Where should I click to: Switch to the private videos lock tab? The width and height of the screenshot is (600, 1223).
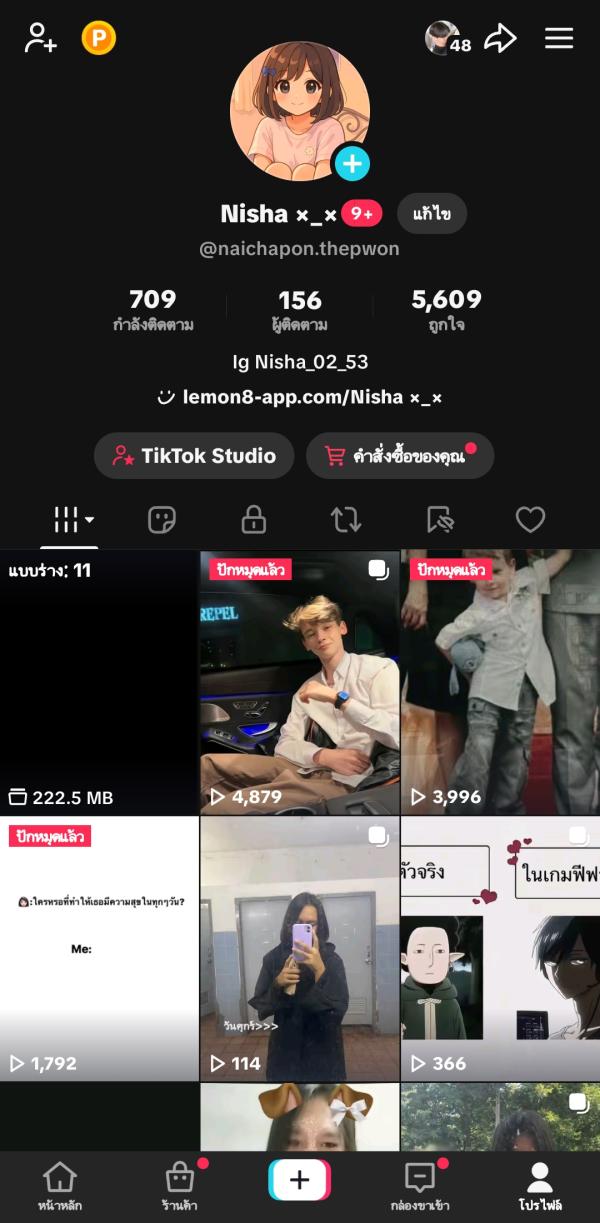tap(254, 519)
